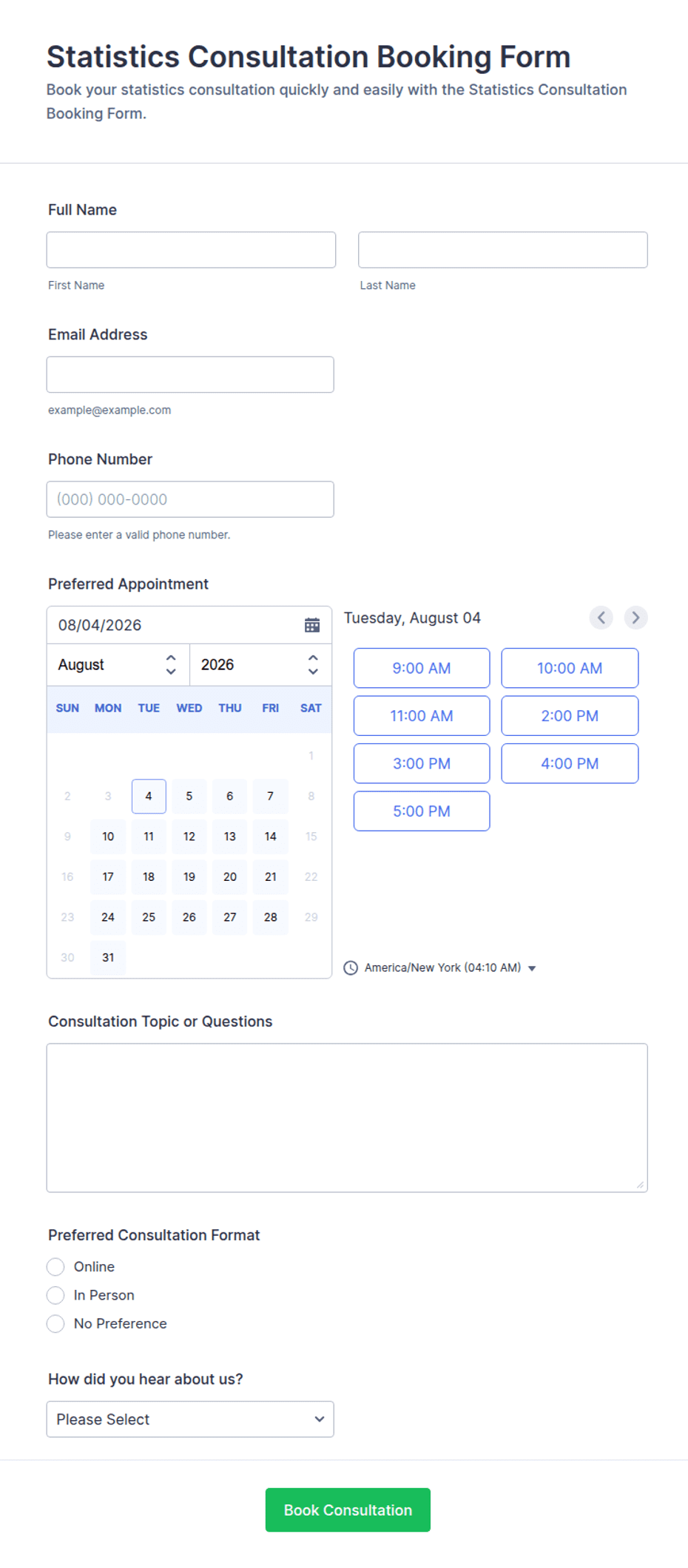Go to the previous day arrow

point(601,618)
